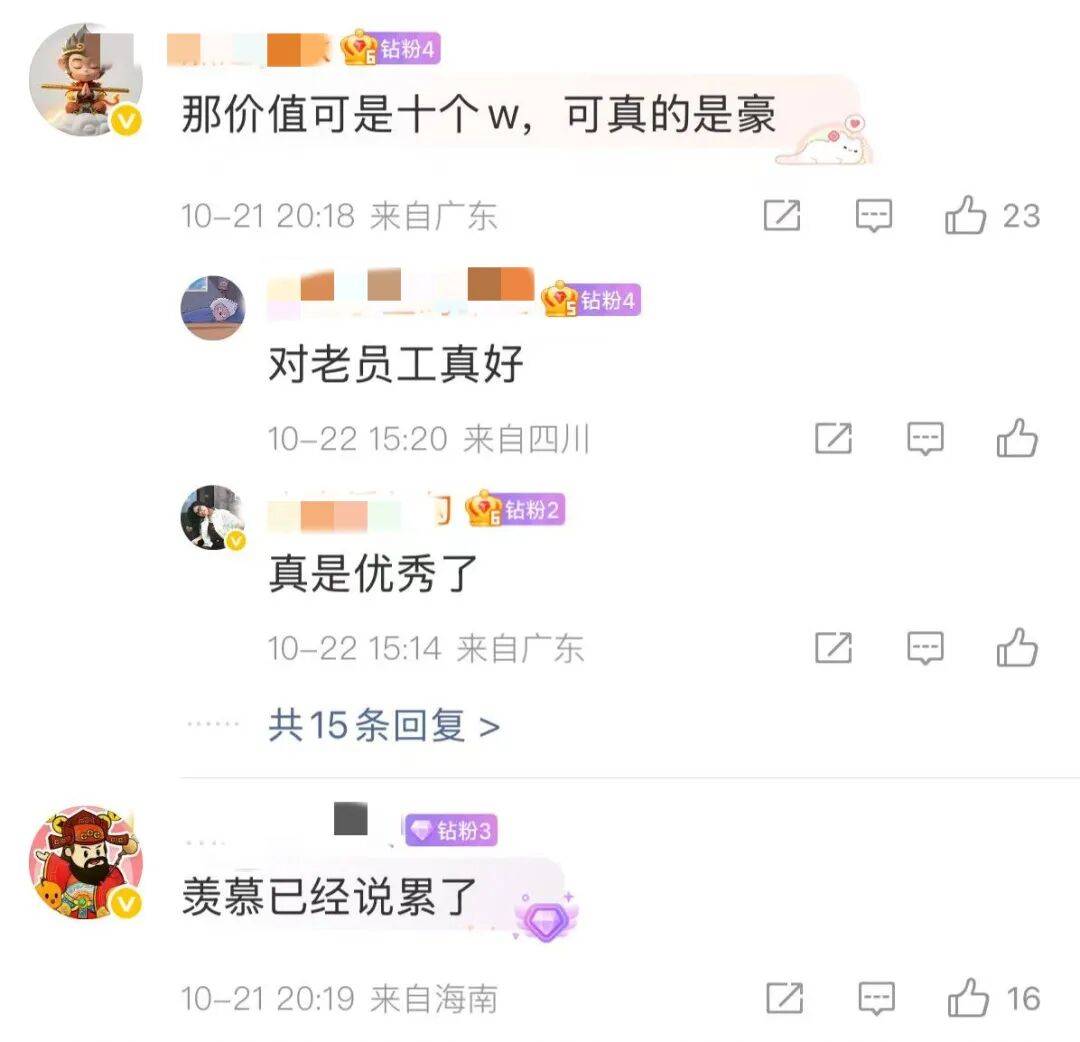
Task: Repost the comment 羡慕已经说累了
Action: [x=785, y=998]
